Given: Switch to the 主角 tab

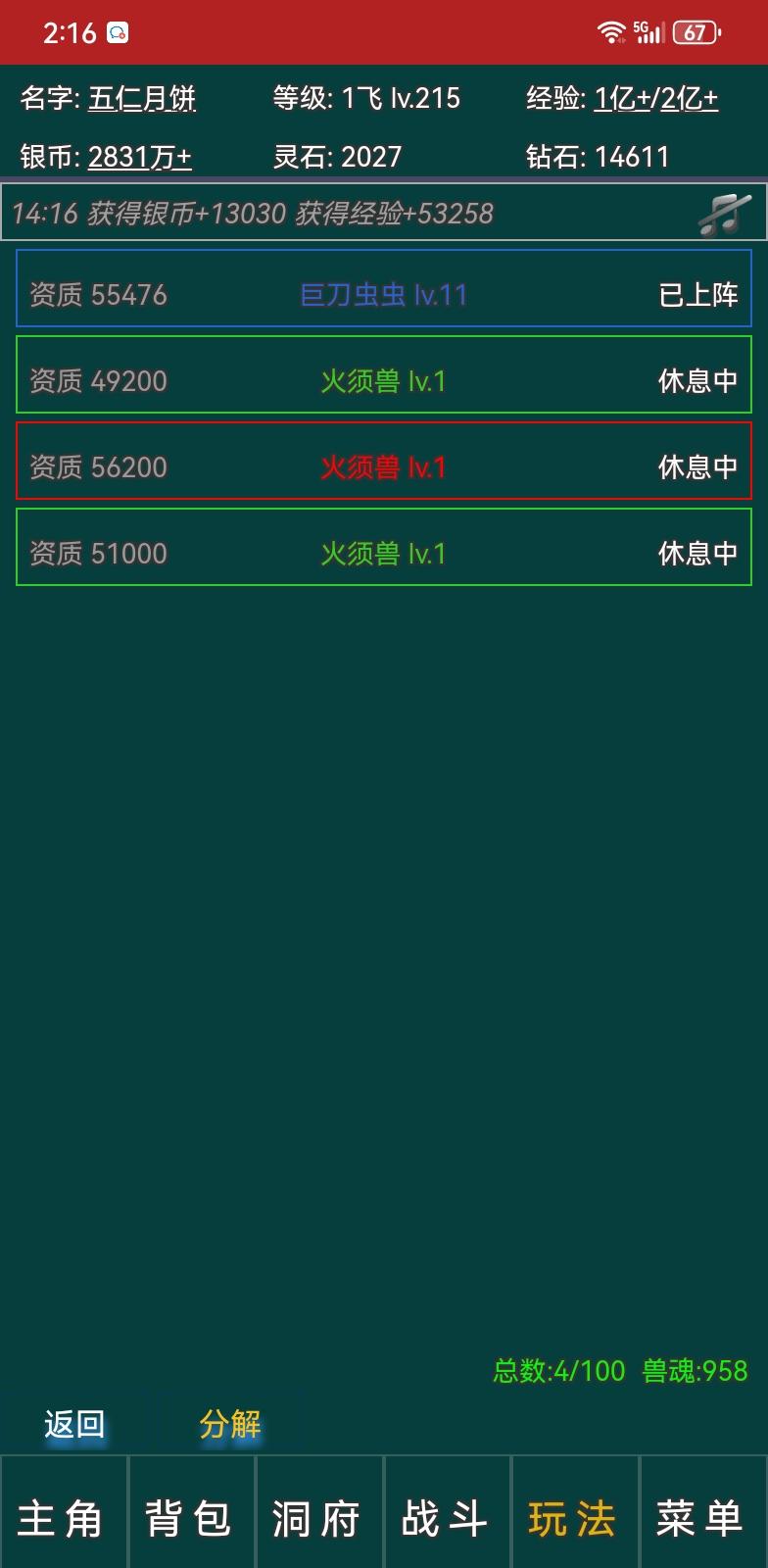Looking at the screenshot, I should coord(63,1517).
